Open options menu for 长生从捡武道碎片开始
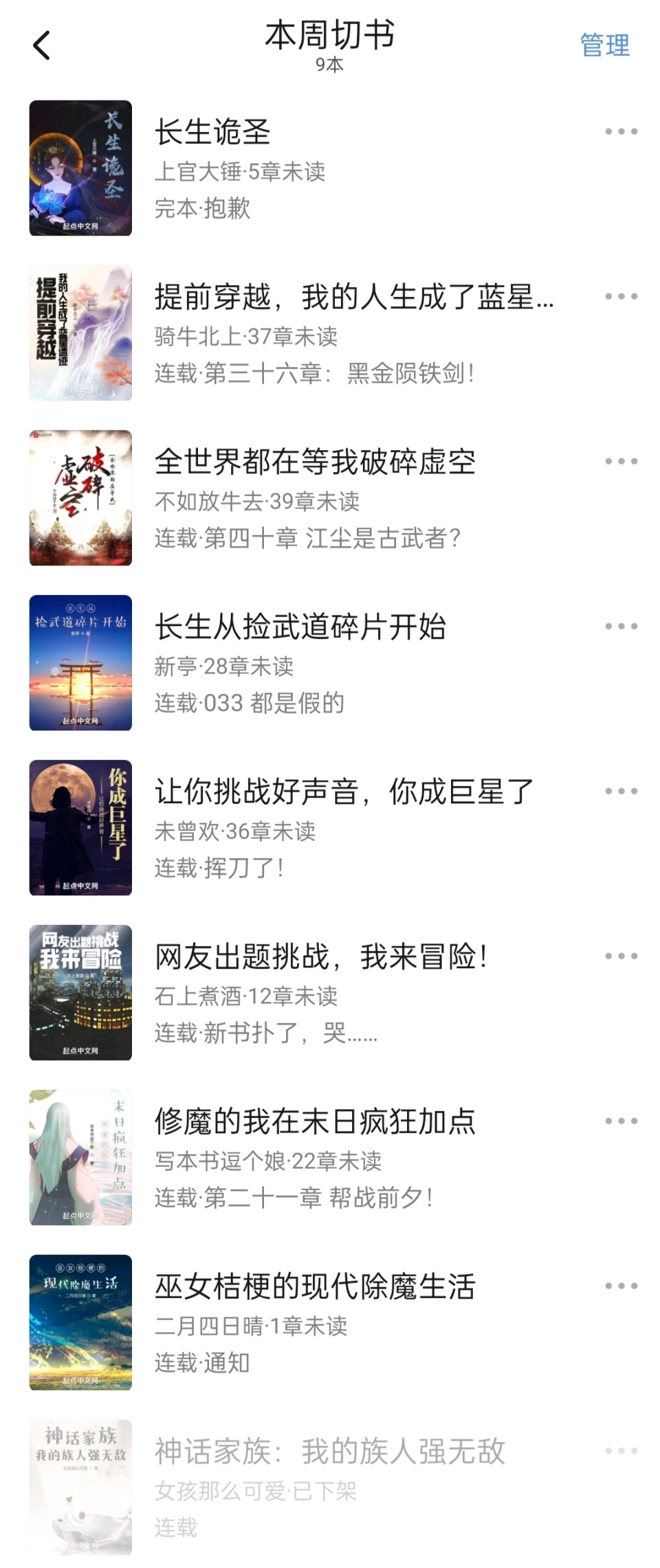This screenshot has width=660, height=1568. click(621, 627)
